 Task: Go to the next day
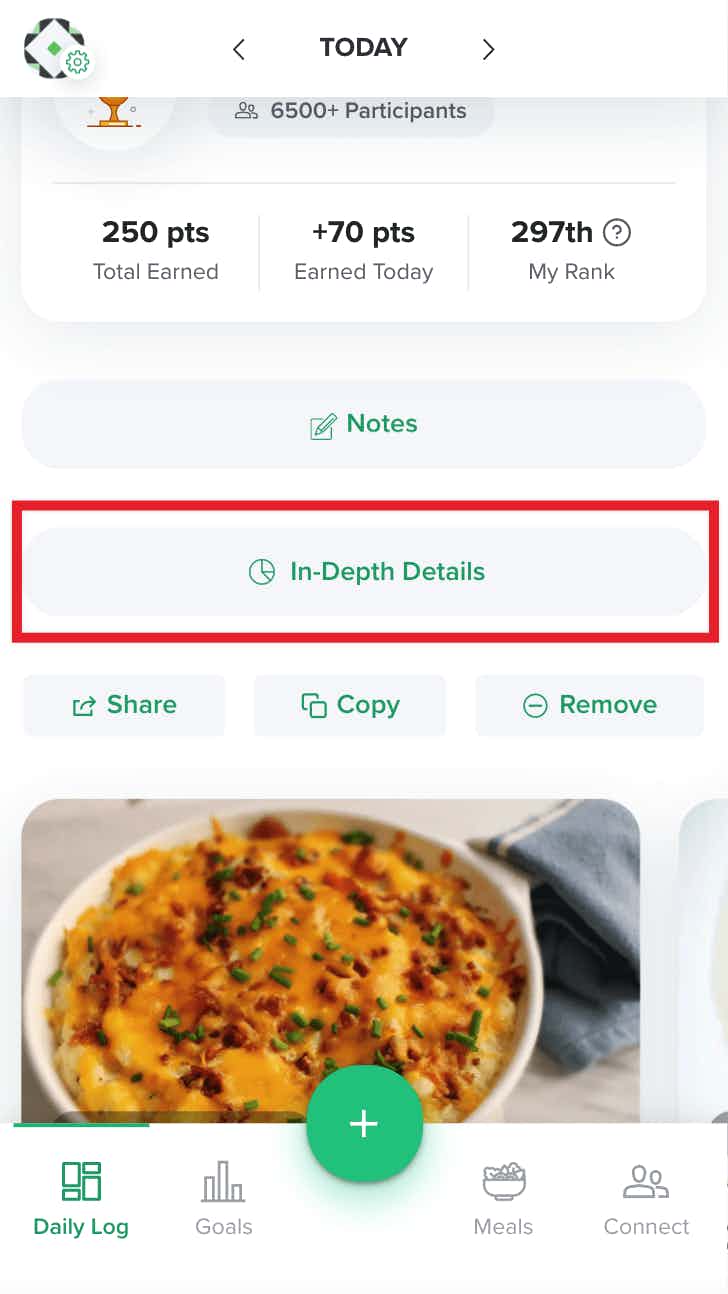point(488,49)
